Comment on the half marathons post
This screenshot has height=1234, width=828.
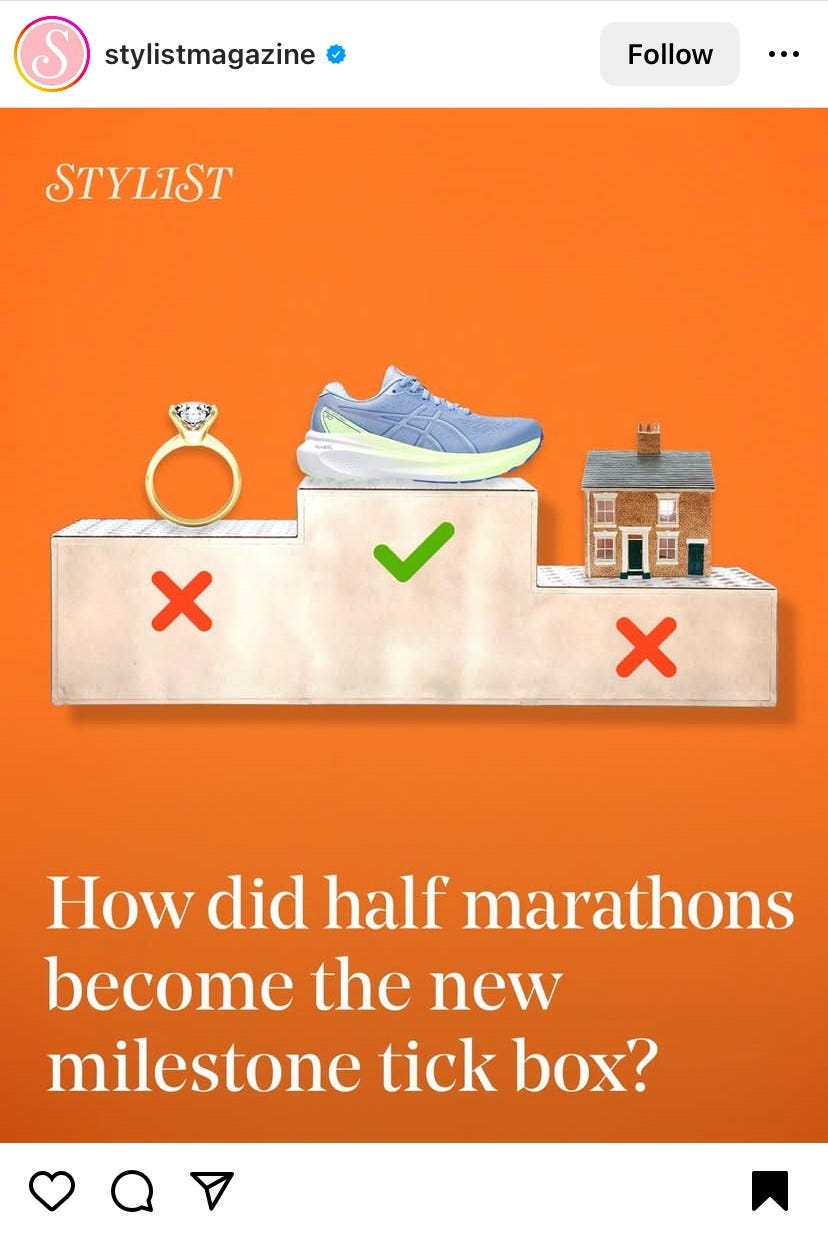tap(132, 1190)
